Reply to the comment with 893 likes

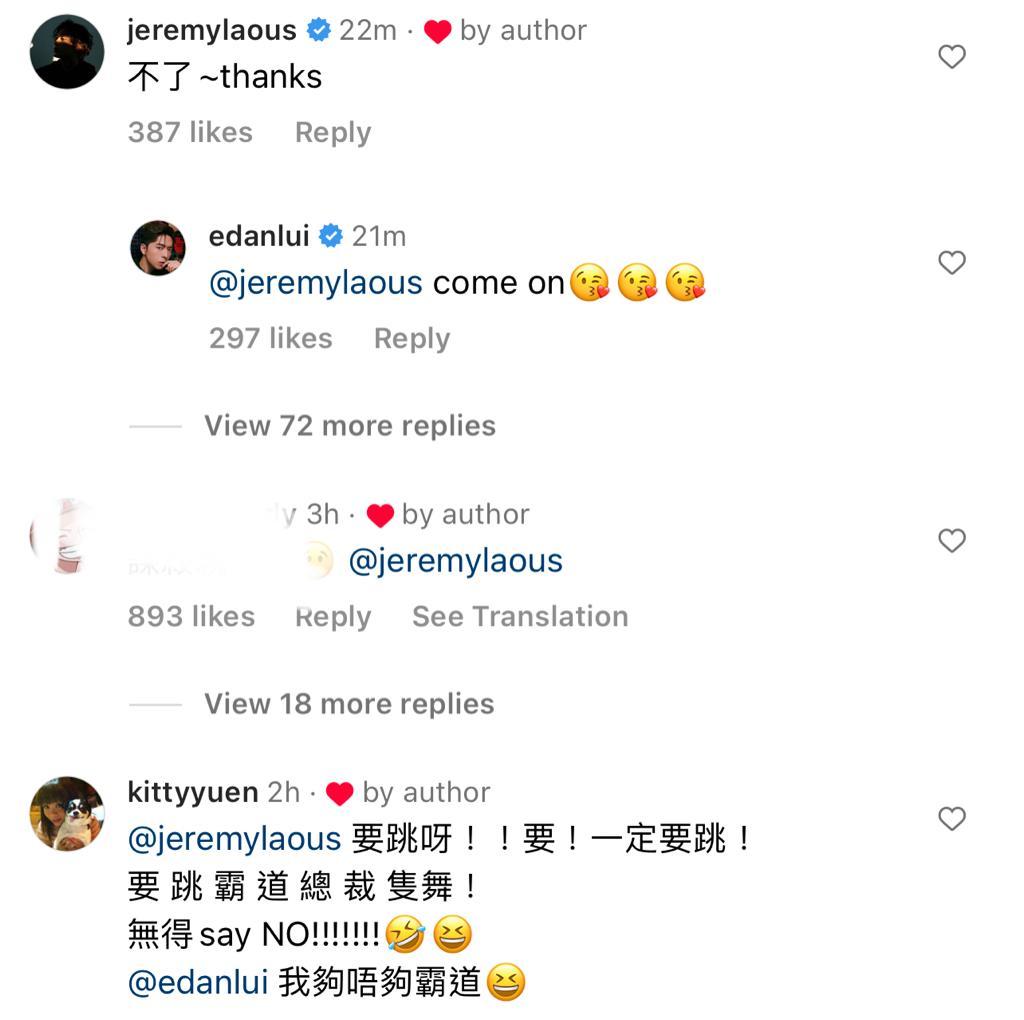pyautogui.click(x=332, y=616)
